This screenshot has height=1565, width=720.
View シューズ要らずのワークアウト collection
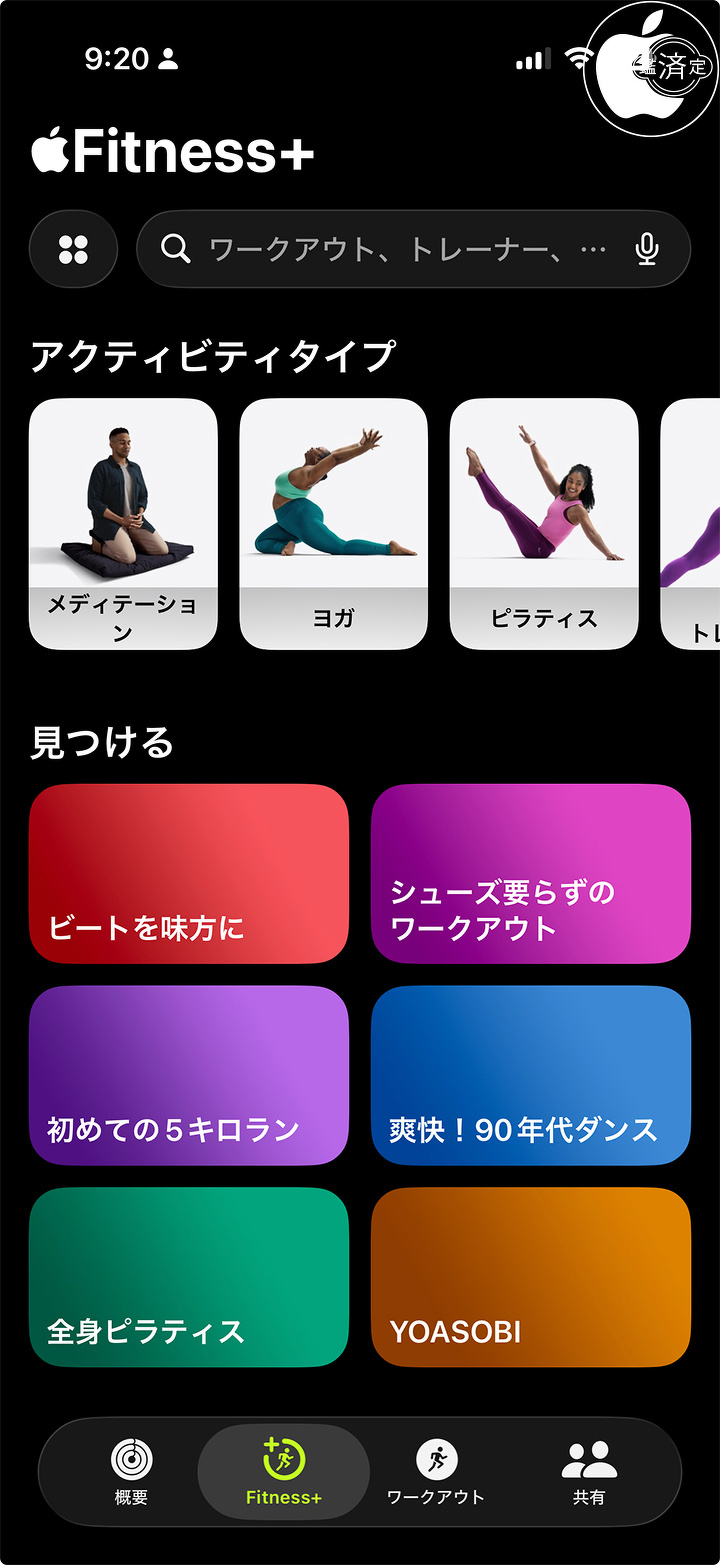[530, 873]
